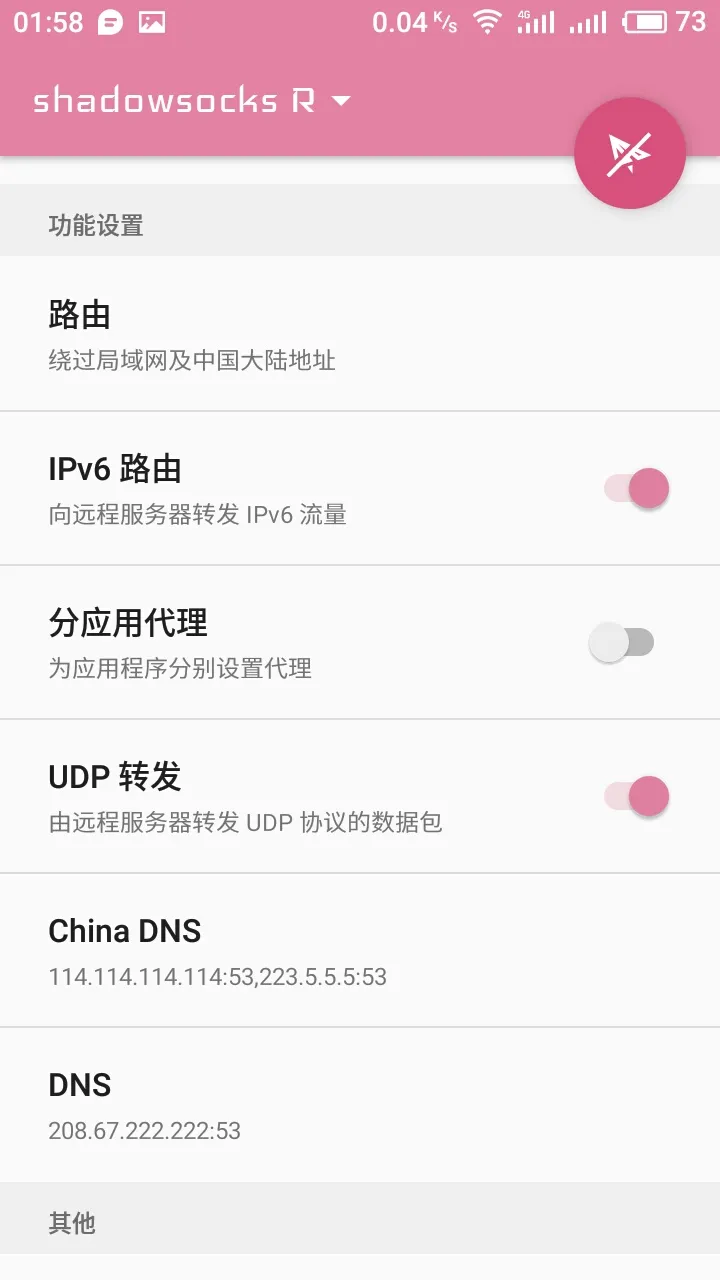The image size is (720, 1280).
Task: Open the DNS 208.67.222.222:53 setting
Action: 360,1105
